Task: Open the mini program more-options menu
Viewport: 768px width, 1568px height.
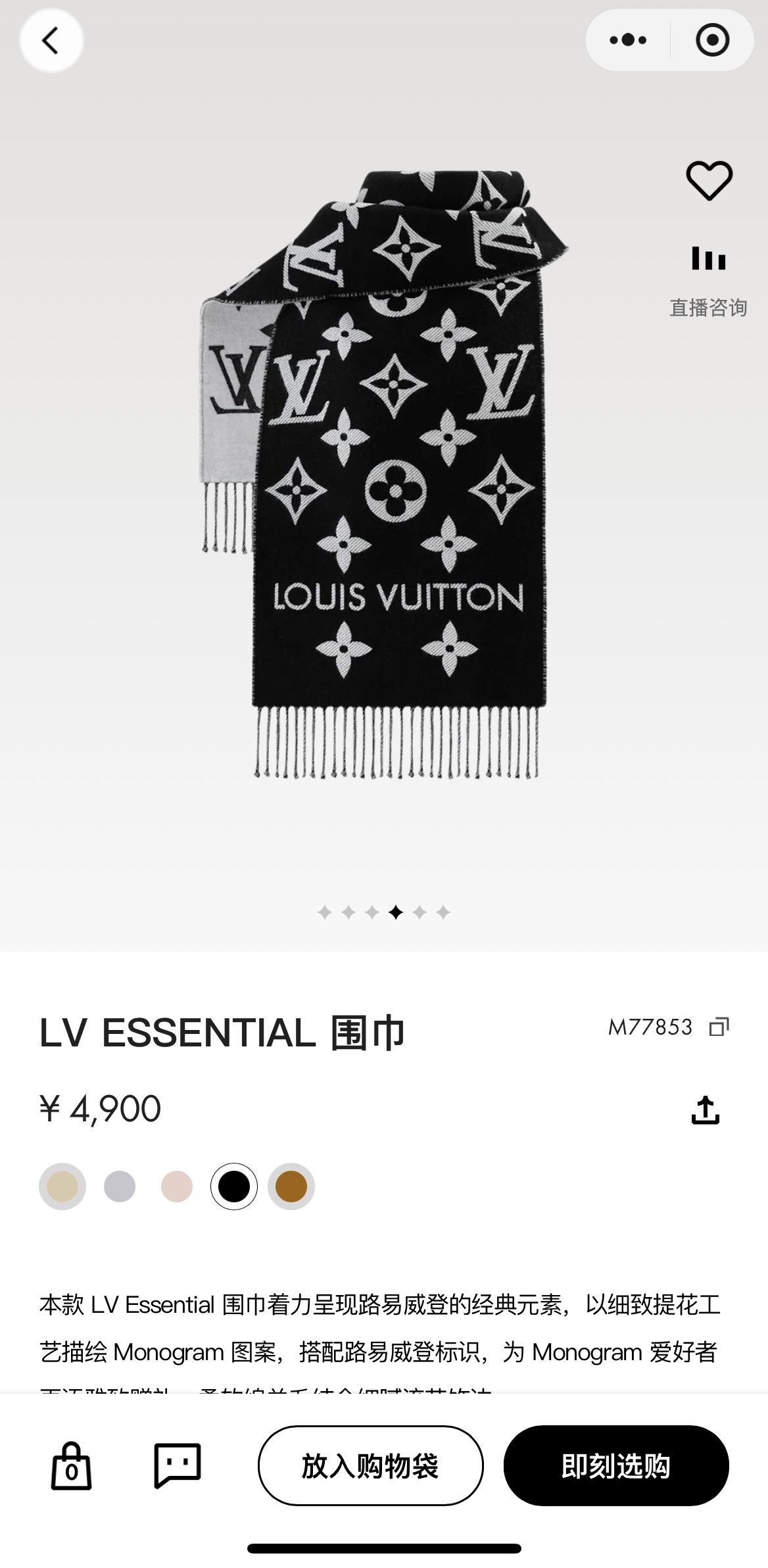Action: (628, 41)
